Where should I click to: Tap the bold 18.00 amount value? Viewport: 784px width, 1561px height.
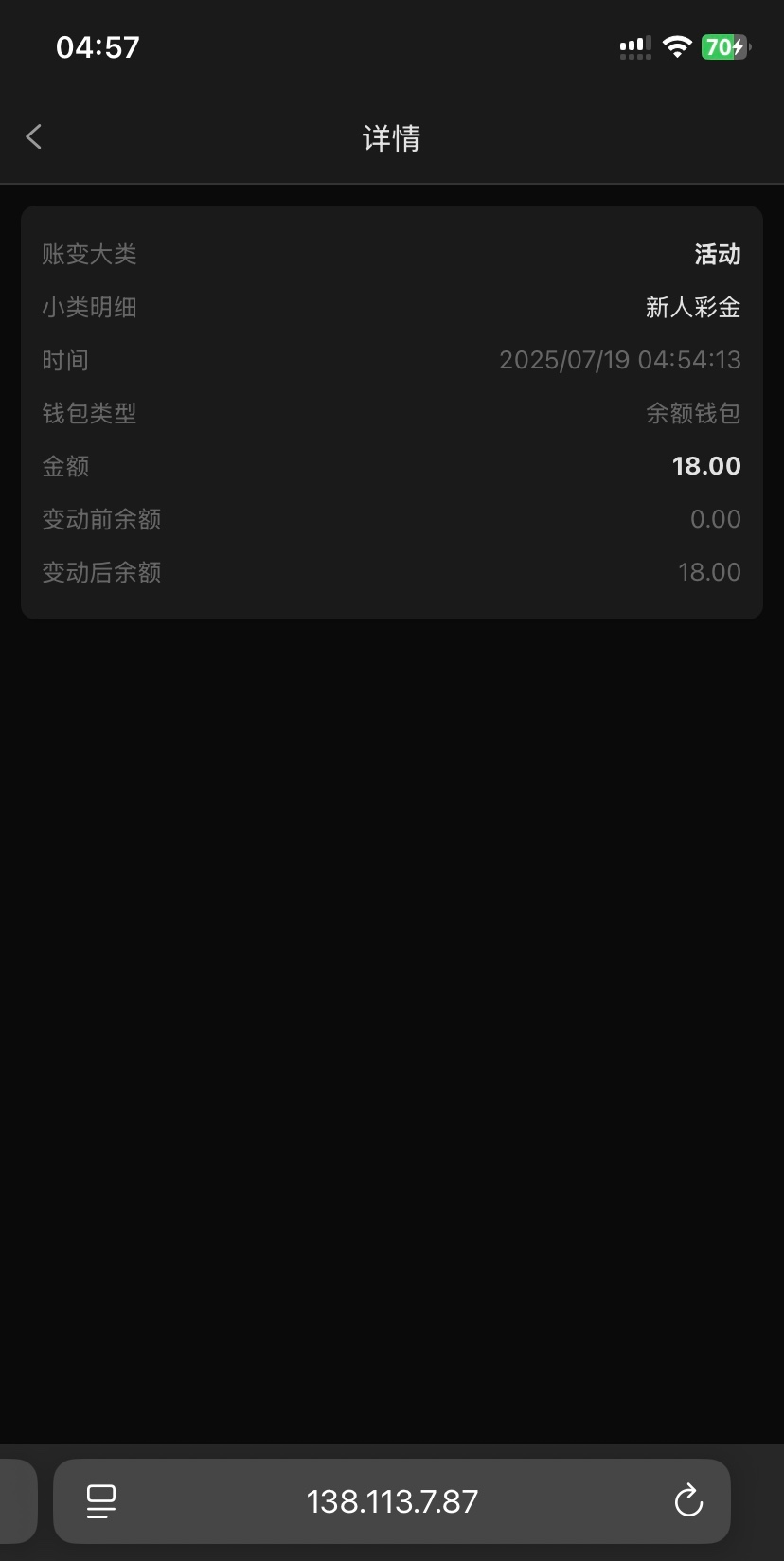706,466
